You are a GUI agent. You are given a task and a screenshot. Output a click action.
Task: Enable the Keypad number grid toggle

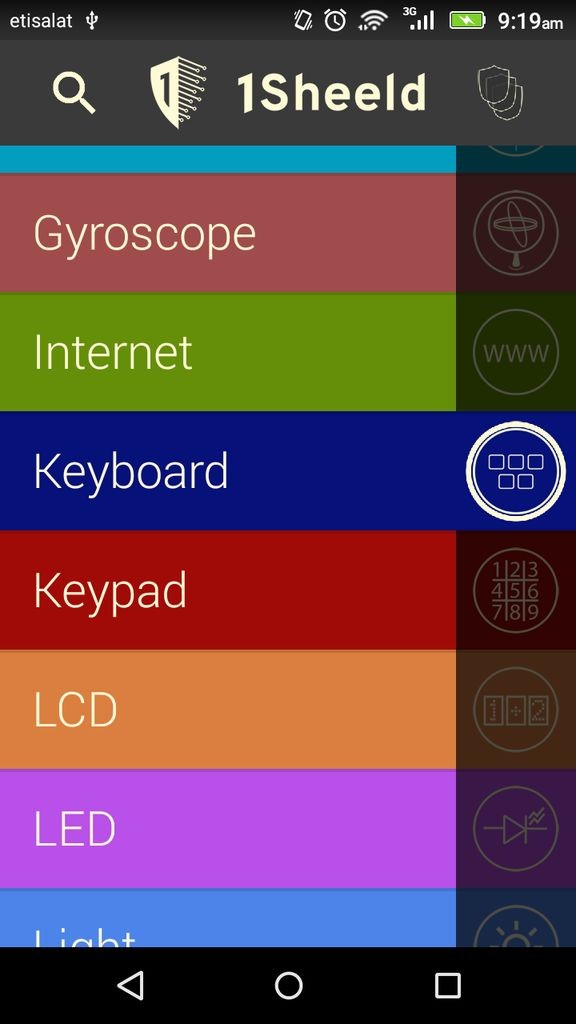(x=516, y=590)
